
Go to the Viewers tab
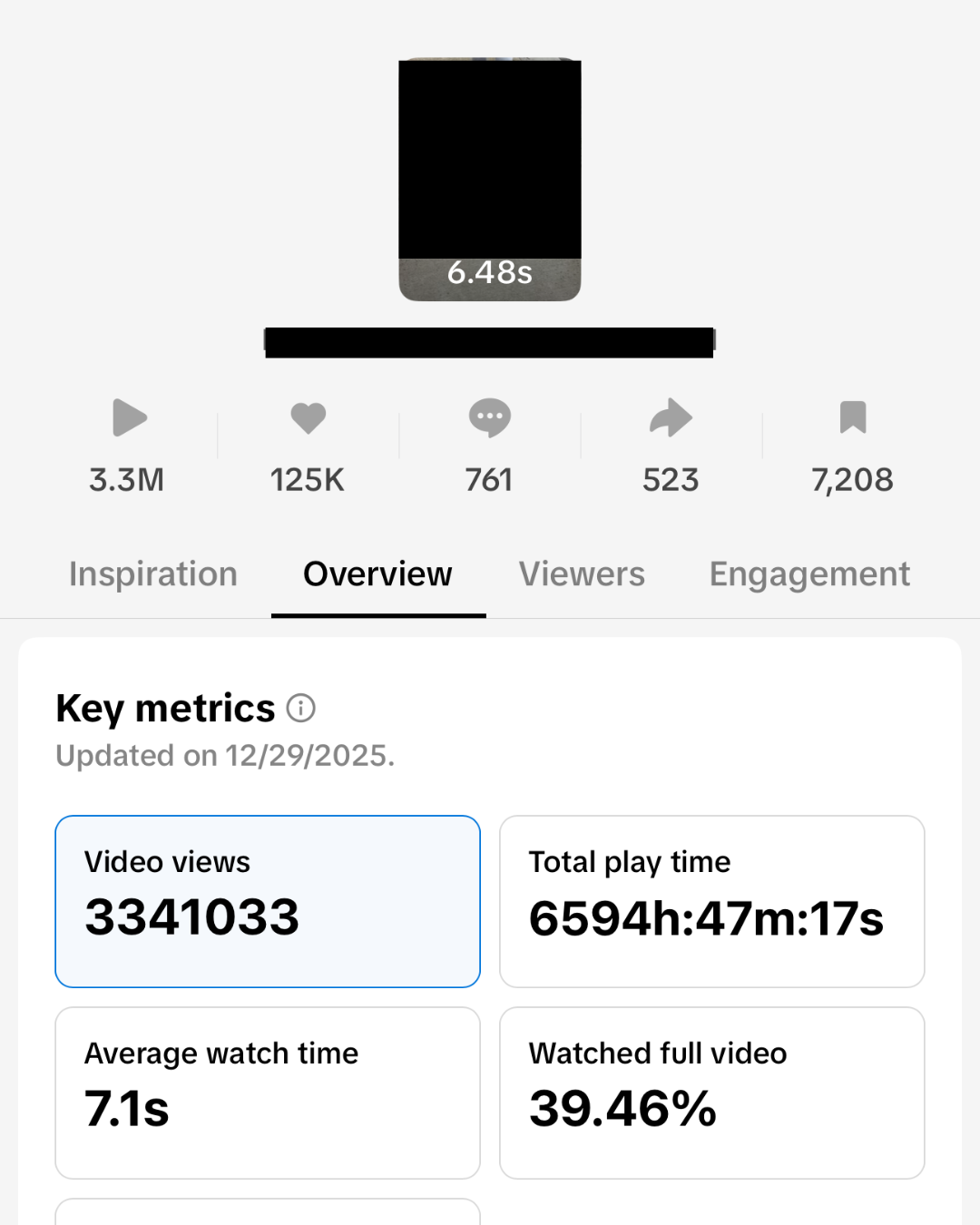[x=582, y=574]
